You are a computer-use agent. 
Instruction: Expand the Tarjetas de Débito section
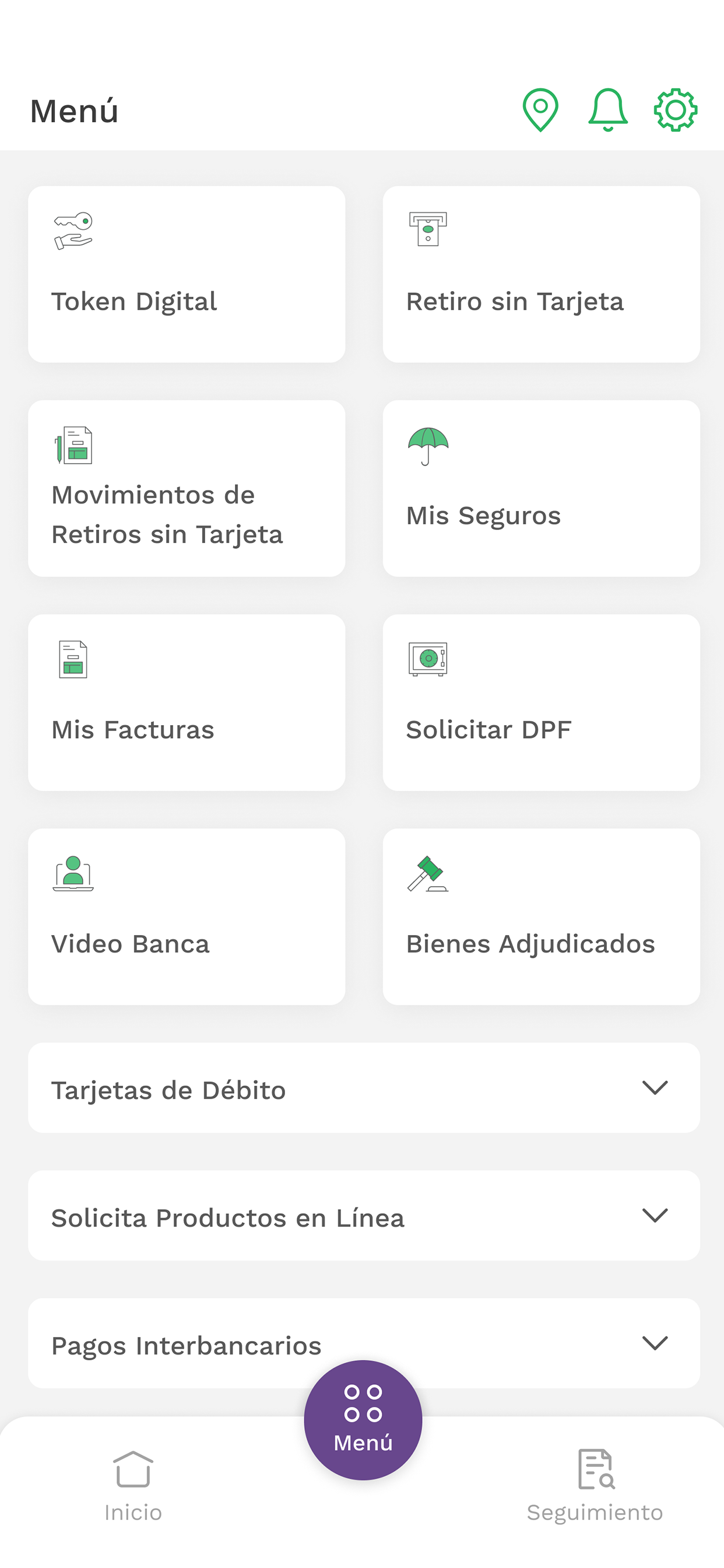364,1088
